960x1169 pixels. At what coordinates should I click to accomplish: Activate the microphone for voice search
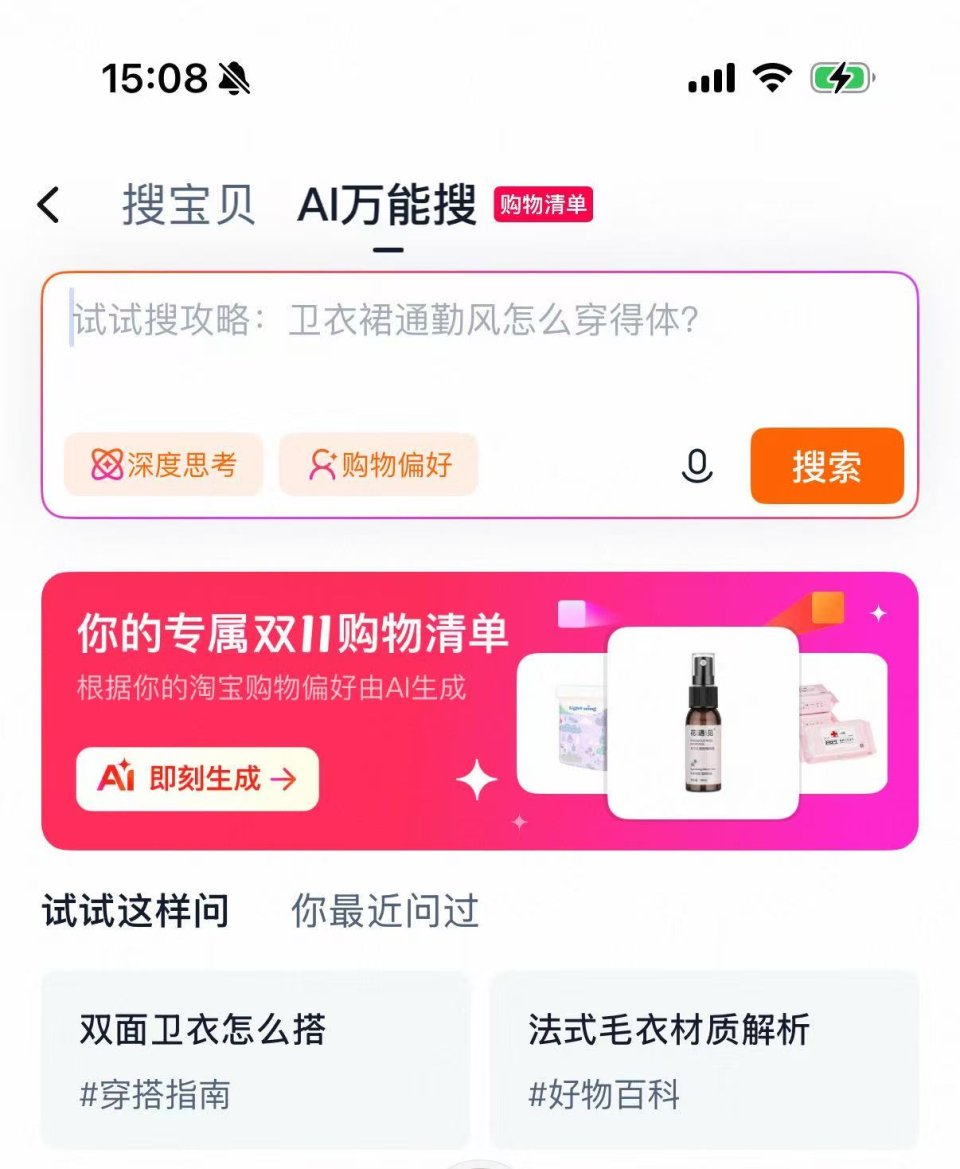tap(697, 465)
